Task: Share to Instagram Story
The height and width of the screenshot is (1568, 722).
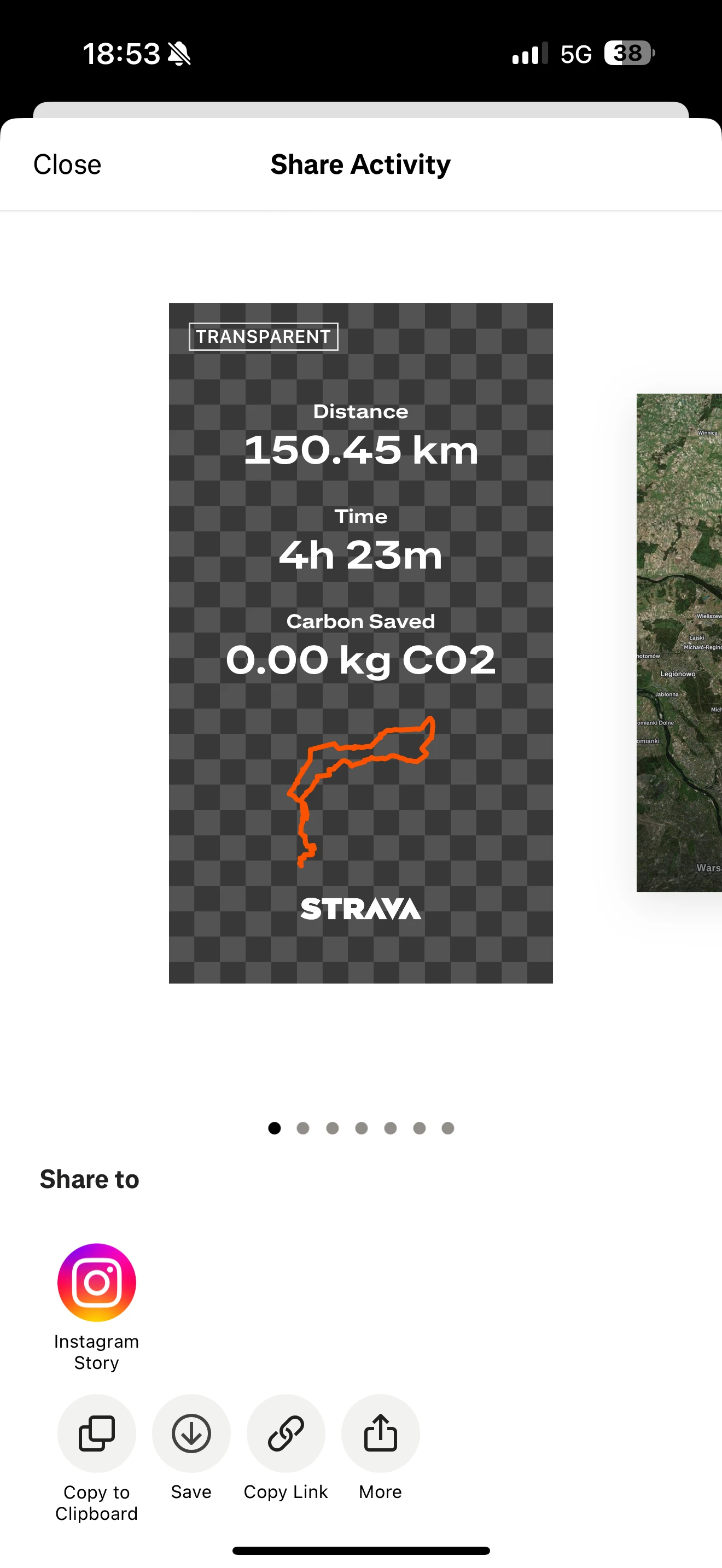Action: (x=96, y=1282)
